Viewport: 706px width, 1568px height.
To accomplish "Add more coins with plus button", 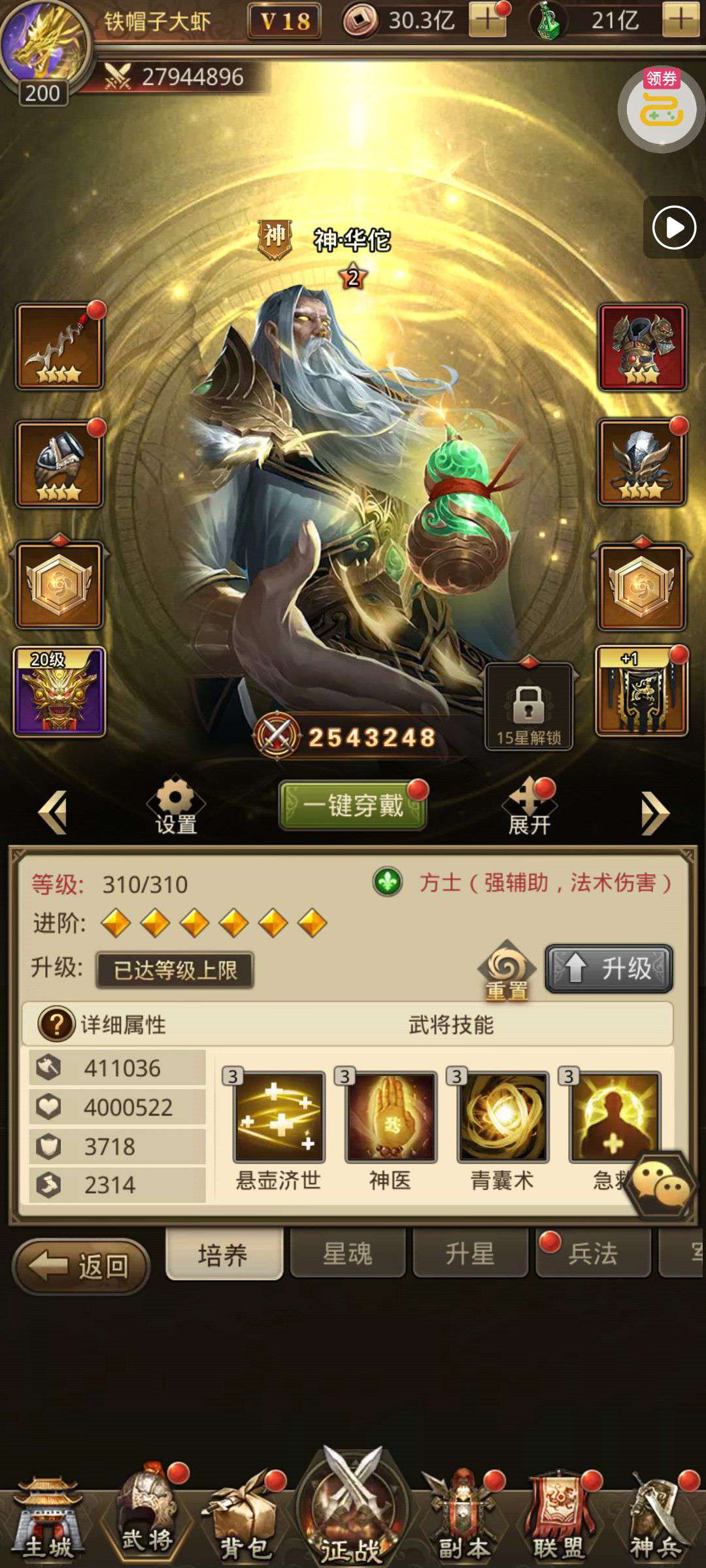I will pyautogui.click(x=487, y=20).
